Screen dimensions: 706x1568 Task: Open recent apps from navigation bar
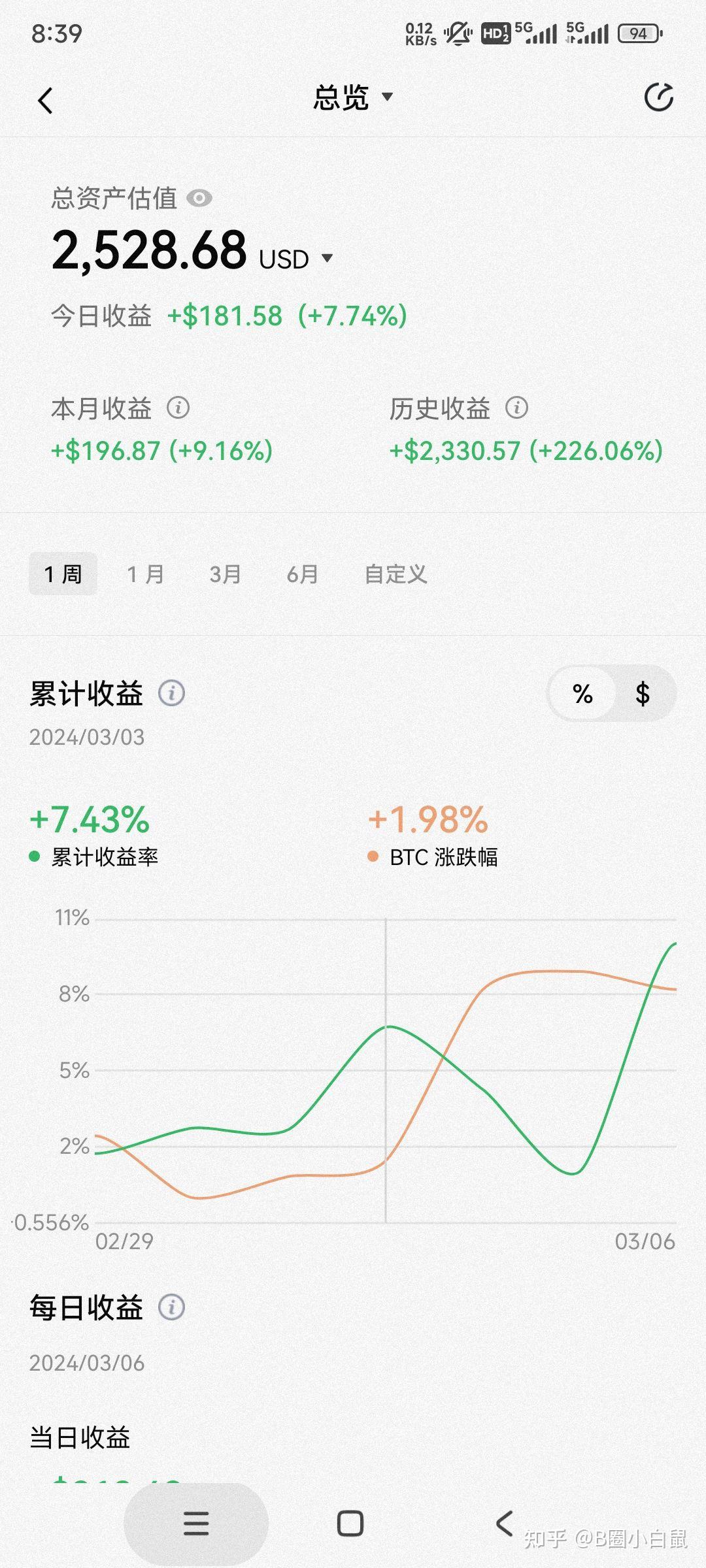[x=196, y=1524]
